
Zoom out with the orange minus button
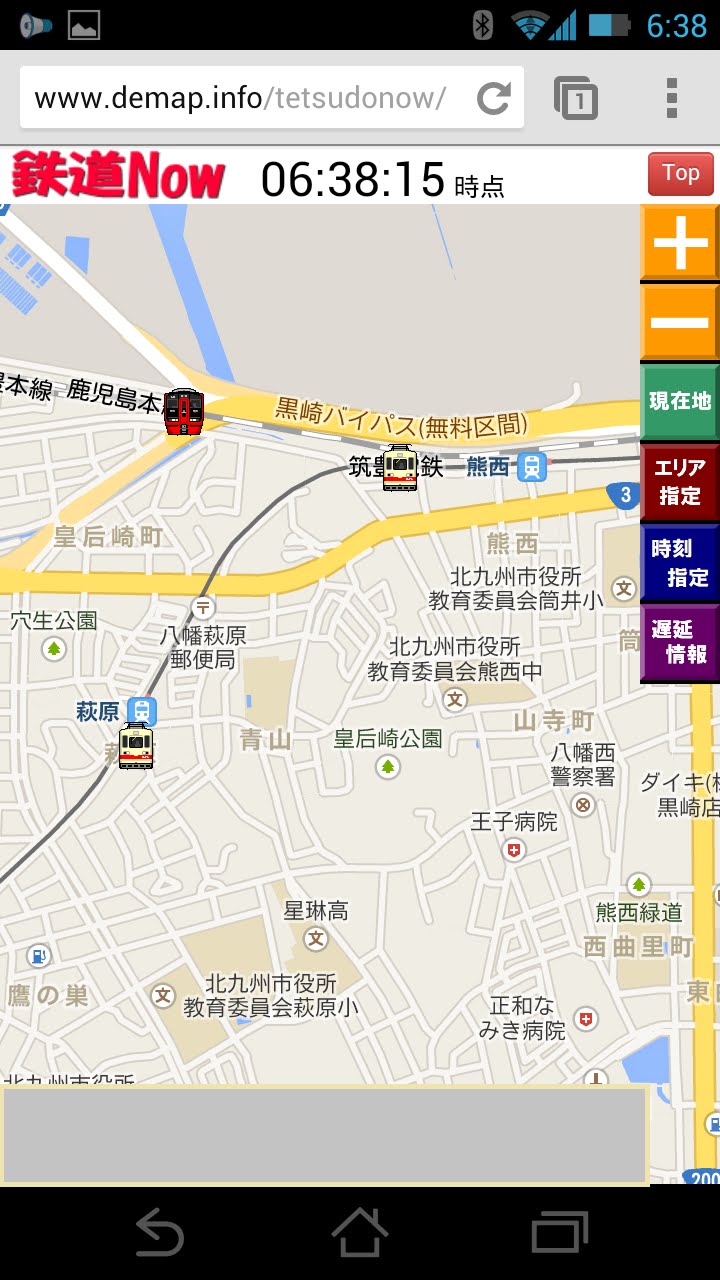point(680,322)
